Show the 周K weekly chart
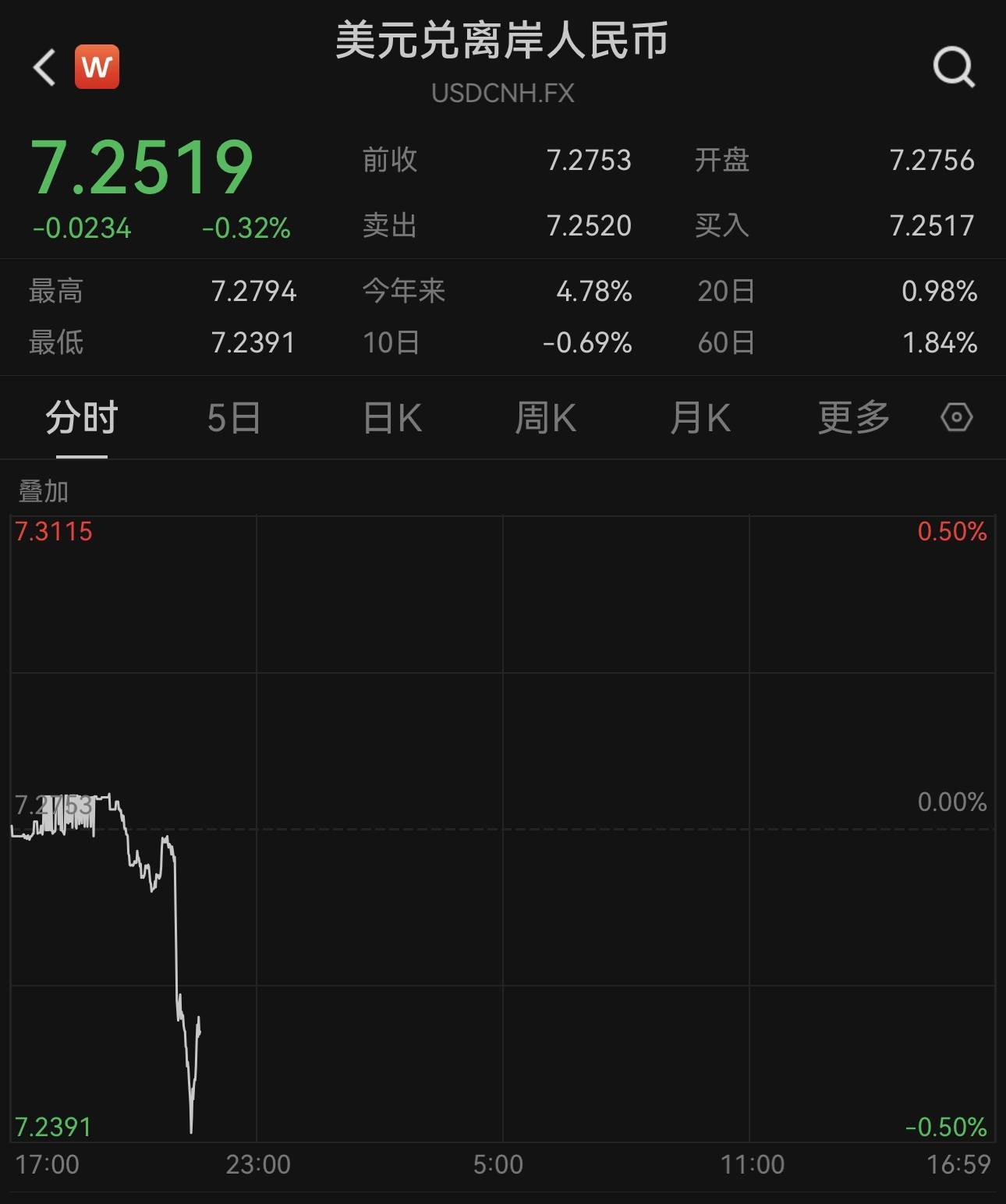 click(x=545, y=418)
